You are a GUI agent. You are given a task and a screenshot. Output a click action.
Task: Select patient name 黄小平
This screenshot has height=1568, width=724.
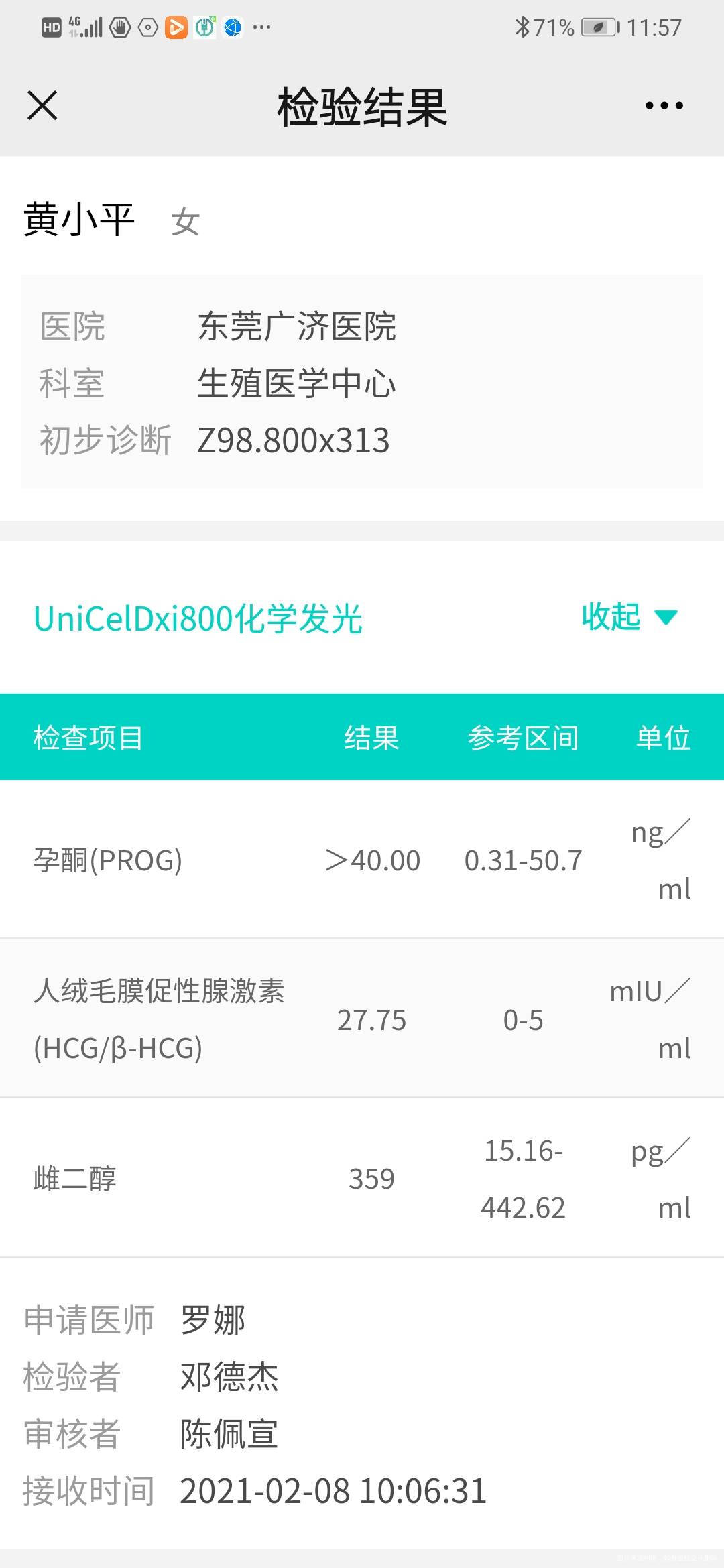pos(80,218)
